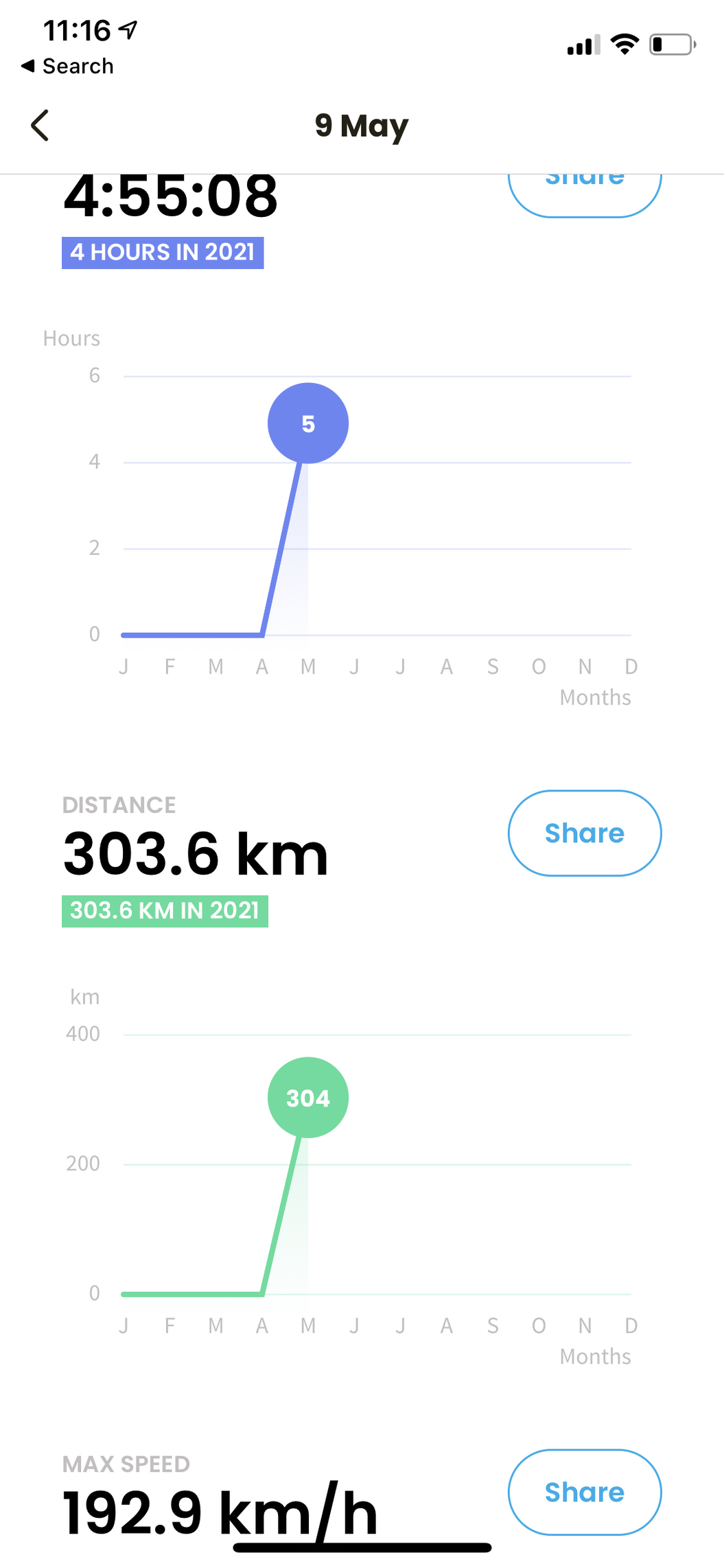Share the 303.6 km distance stat
The height and width of the screenshot is (1568, 724).
coord(584,833)
